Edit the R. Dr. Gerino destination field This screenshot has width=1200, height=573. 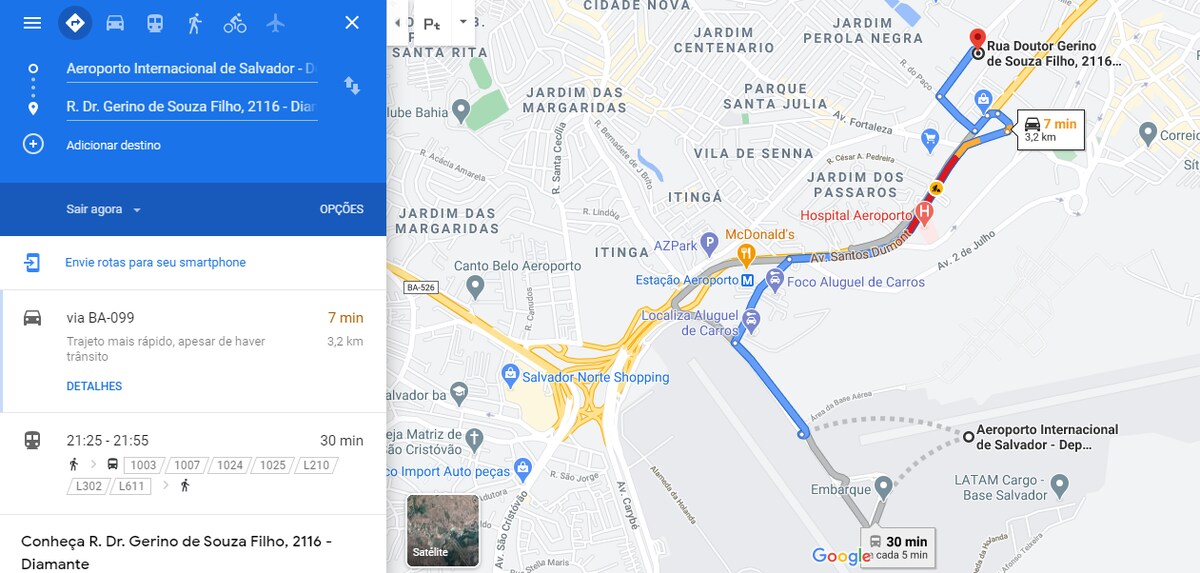pos(191,106)
